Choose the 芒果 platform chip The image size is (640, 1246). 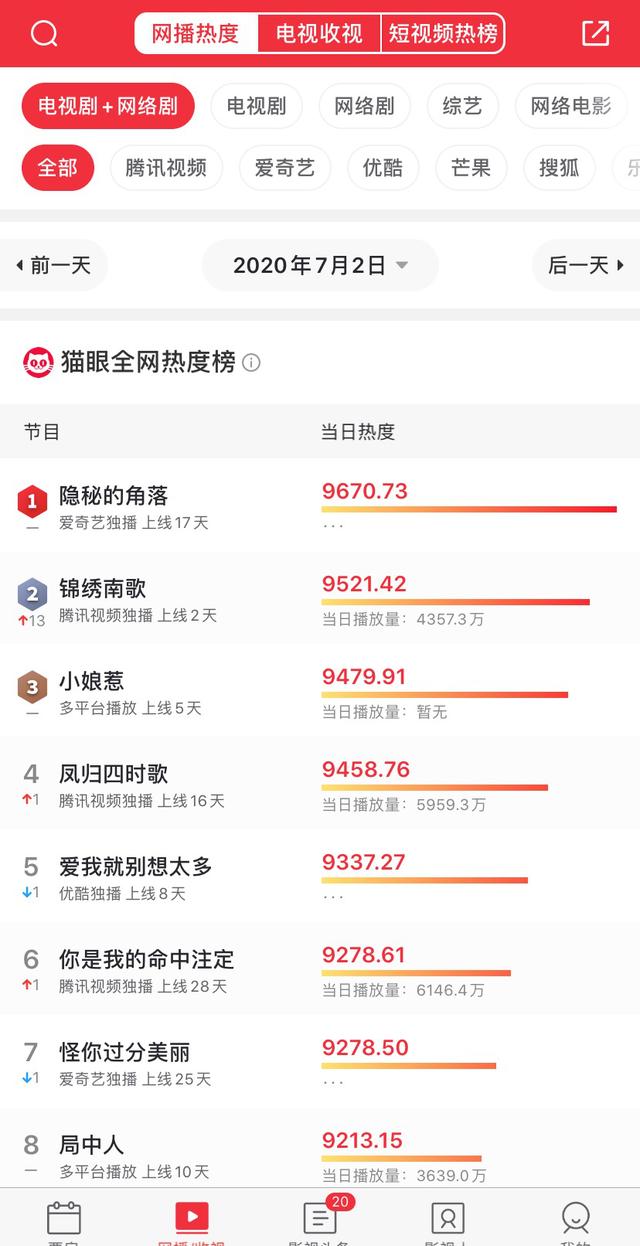[471, 168]
